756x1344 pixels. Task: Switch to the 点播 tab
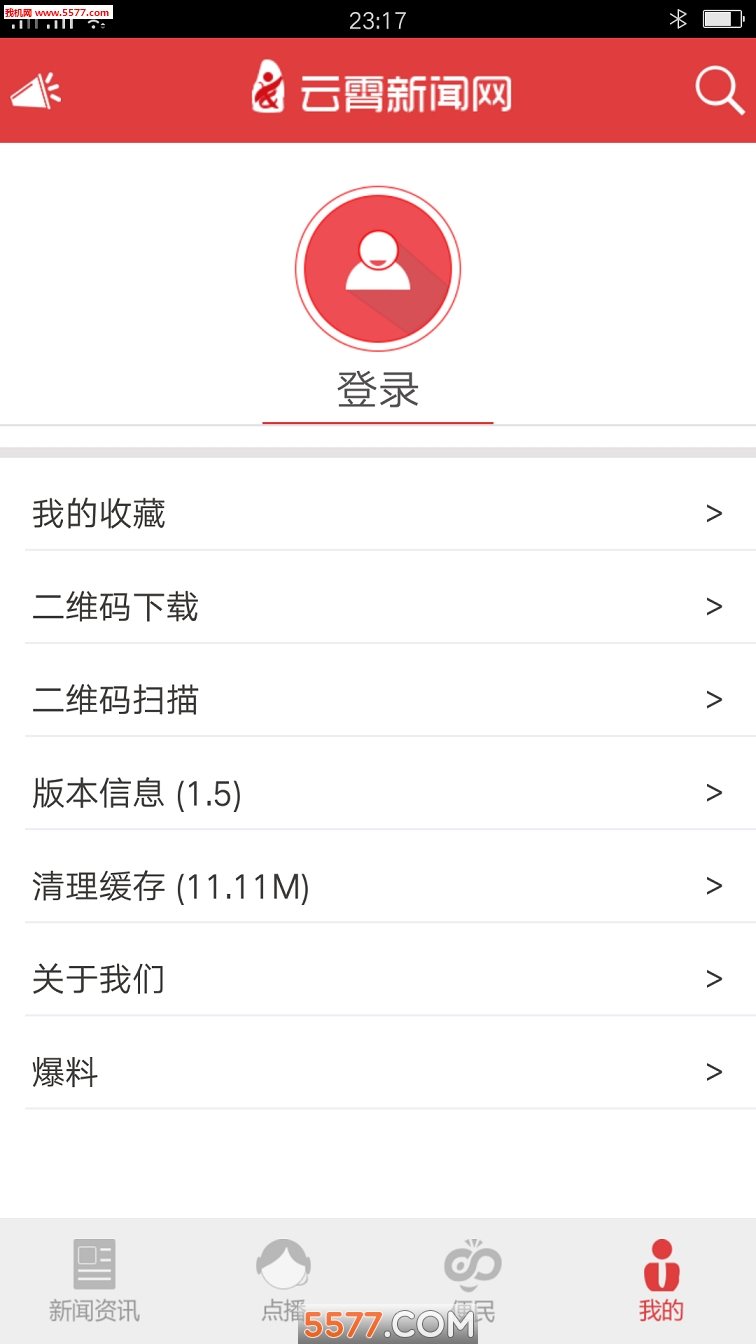283,1280
